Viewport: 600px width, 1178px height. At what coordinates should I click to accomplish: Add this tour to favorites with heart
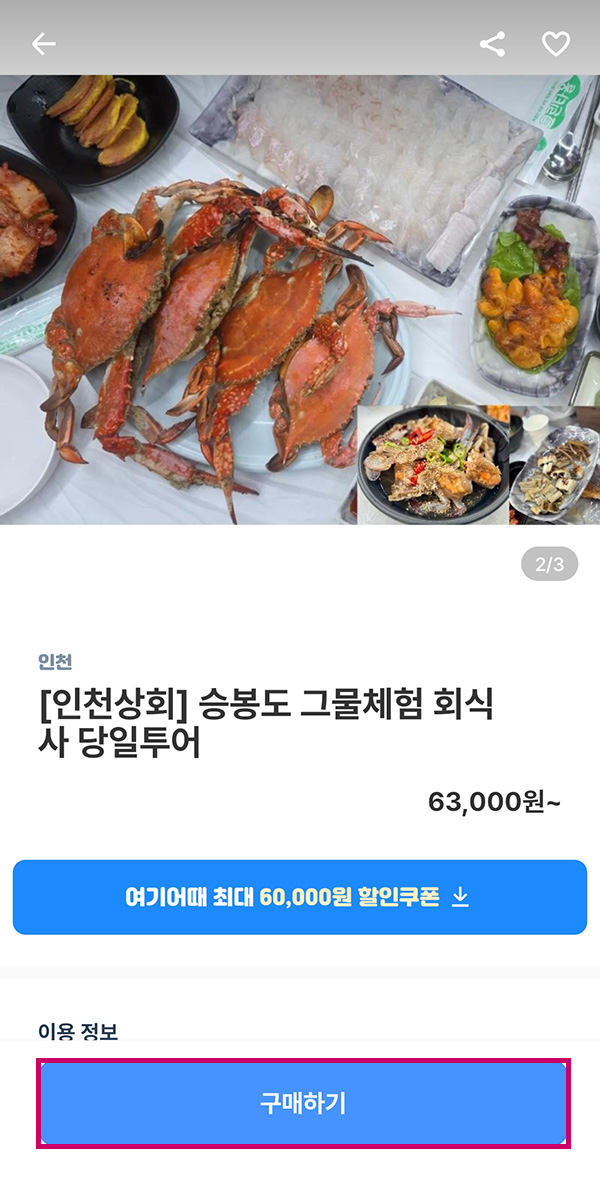[x=555, y=44]
